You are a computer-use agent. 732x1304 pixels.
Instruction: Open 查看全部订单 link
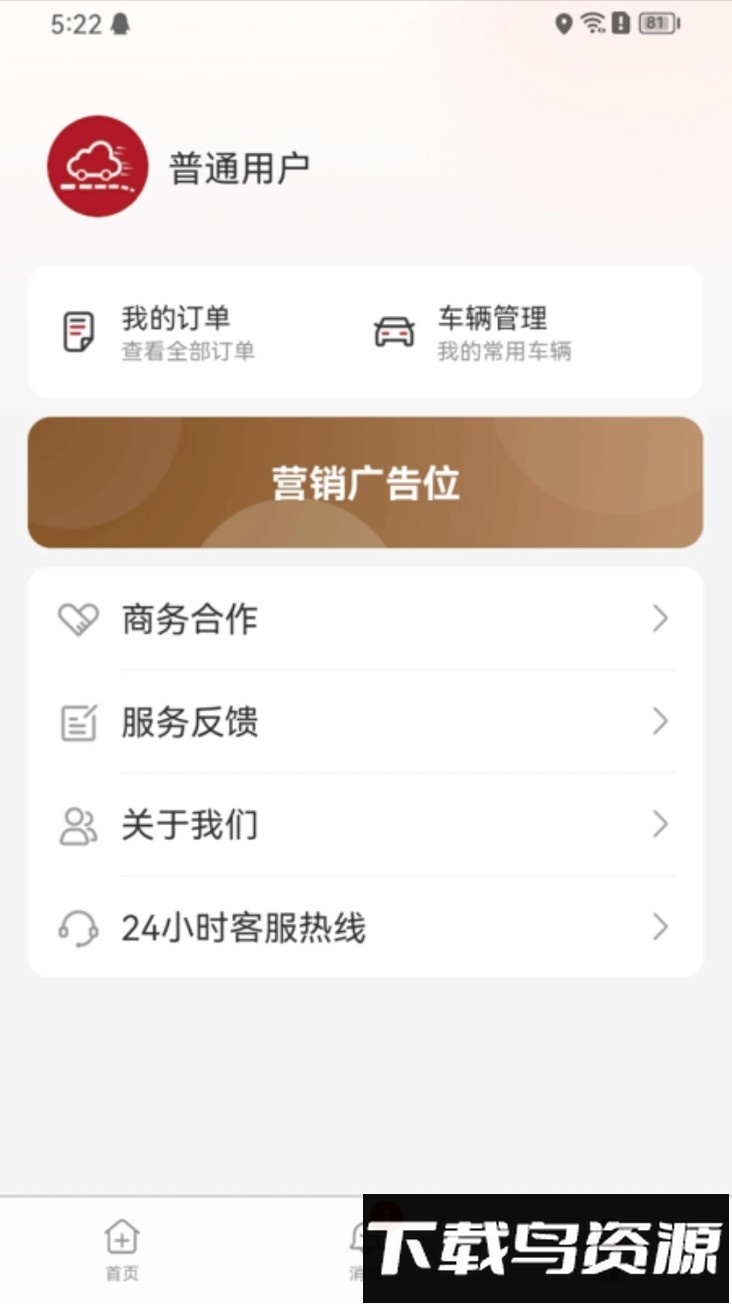click(x=187, y=351)
